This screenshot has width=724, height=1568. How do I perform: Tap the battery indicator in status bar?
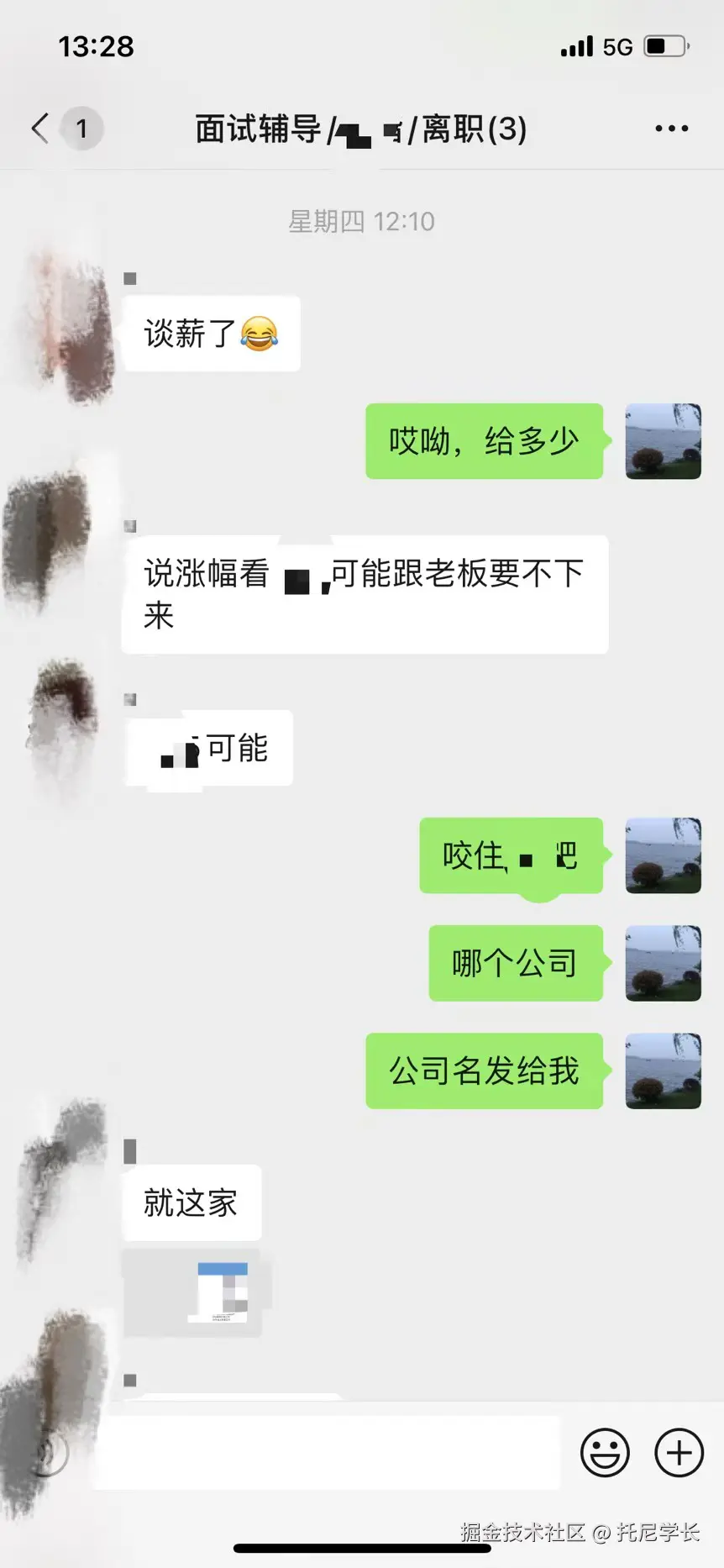click(663, 46)
